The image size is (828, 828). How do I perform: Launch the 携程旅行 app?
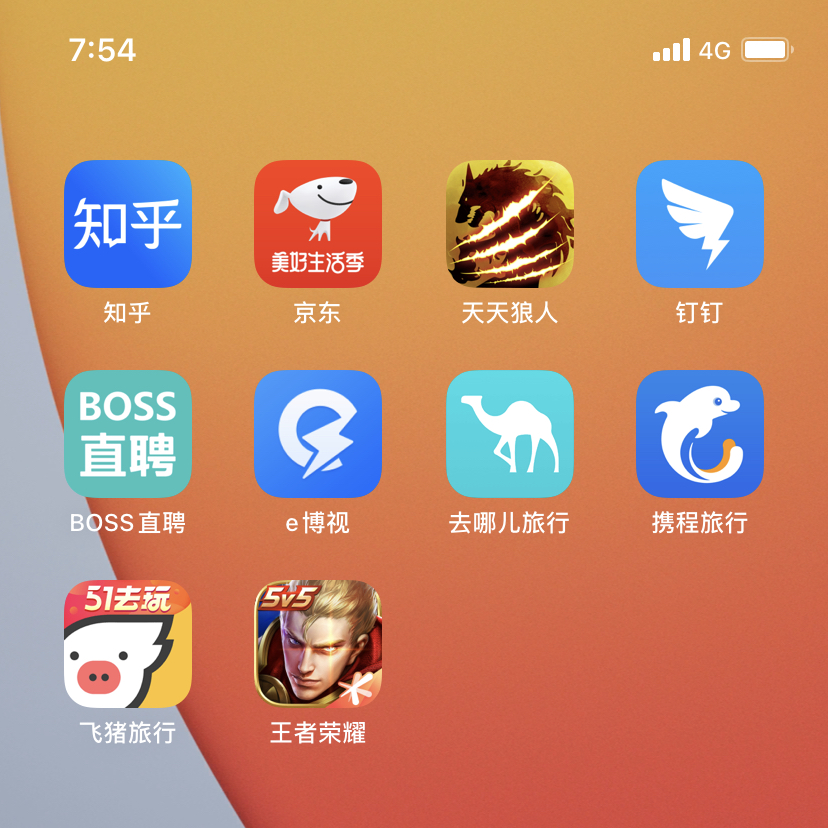(699, 433)
